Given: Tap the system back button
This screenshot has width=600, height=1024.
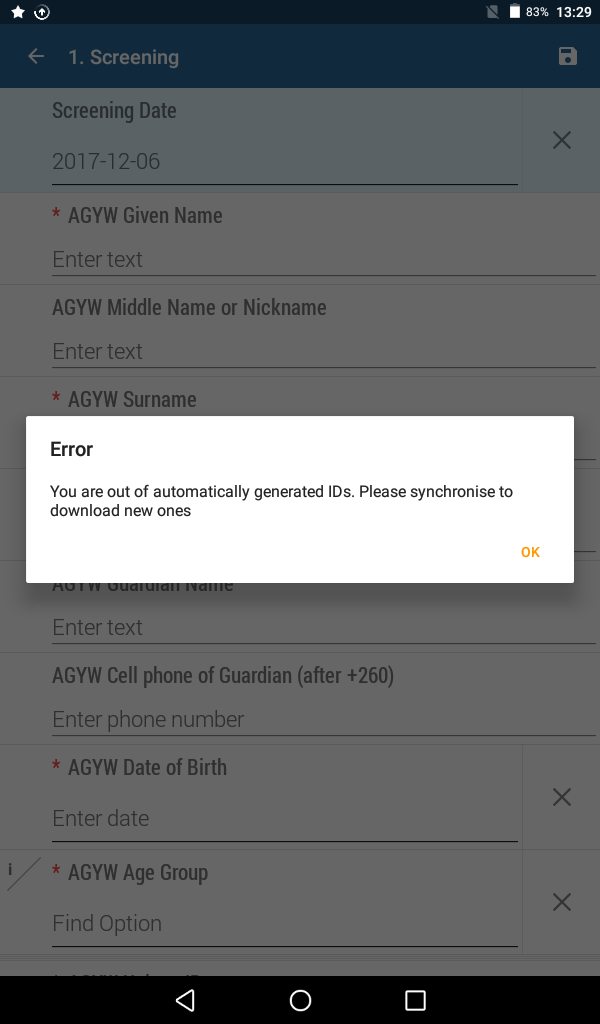Looking at the screenshot, I should pos(185,1000).
